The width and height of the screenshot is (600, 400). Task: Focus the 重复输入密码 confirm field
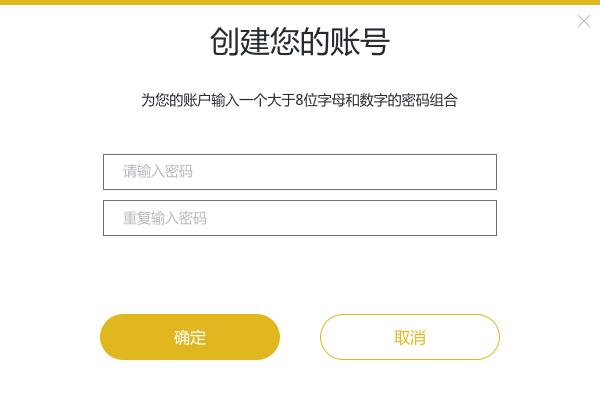click(x=300, y=218)
